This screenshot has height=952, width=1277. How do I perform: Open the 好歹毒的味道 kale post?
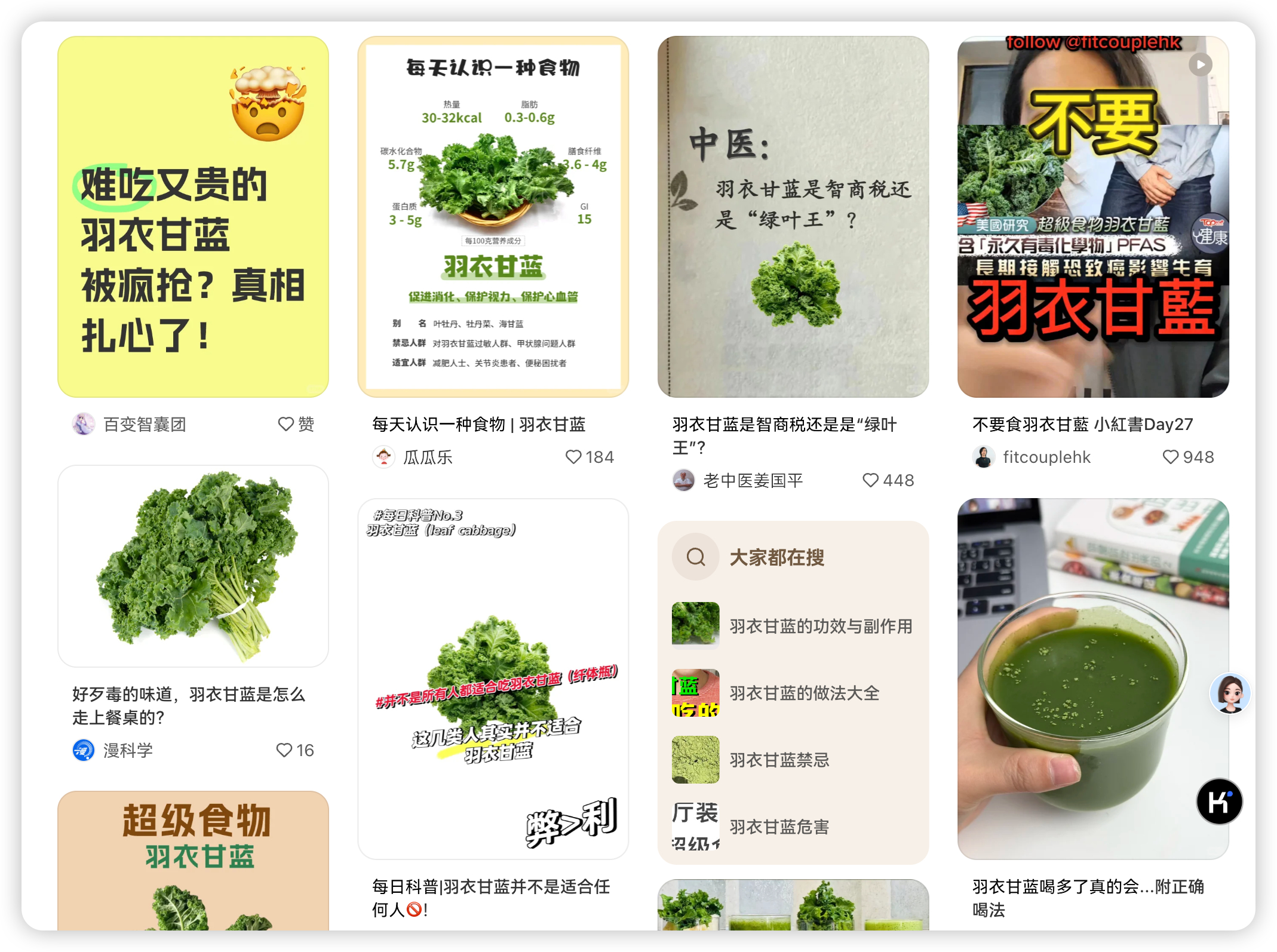[193, 566]
